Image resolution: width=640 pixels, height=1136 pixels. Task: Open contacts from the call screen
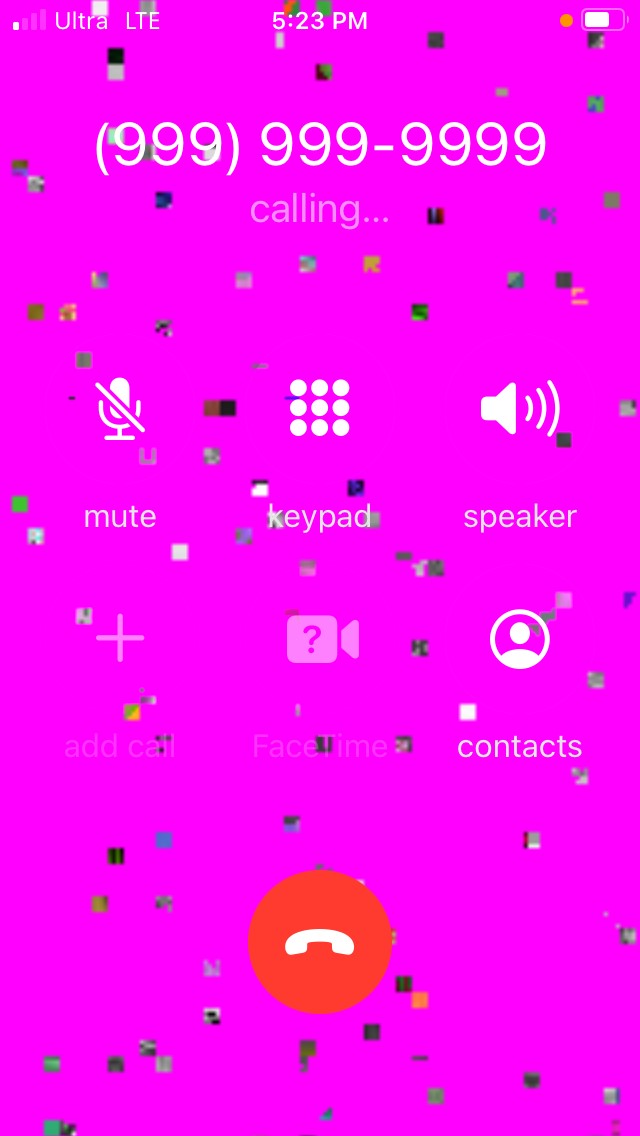(520, 639)
